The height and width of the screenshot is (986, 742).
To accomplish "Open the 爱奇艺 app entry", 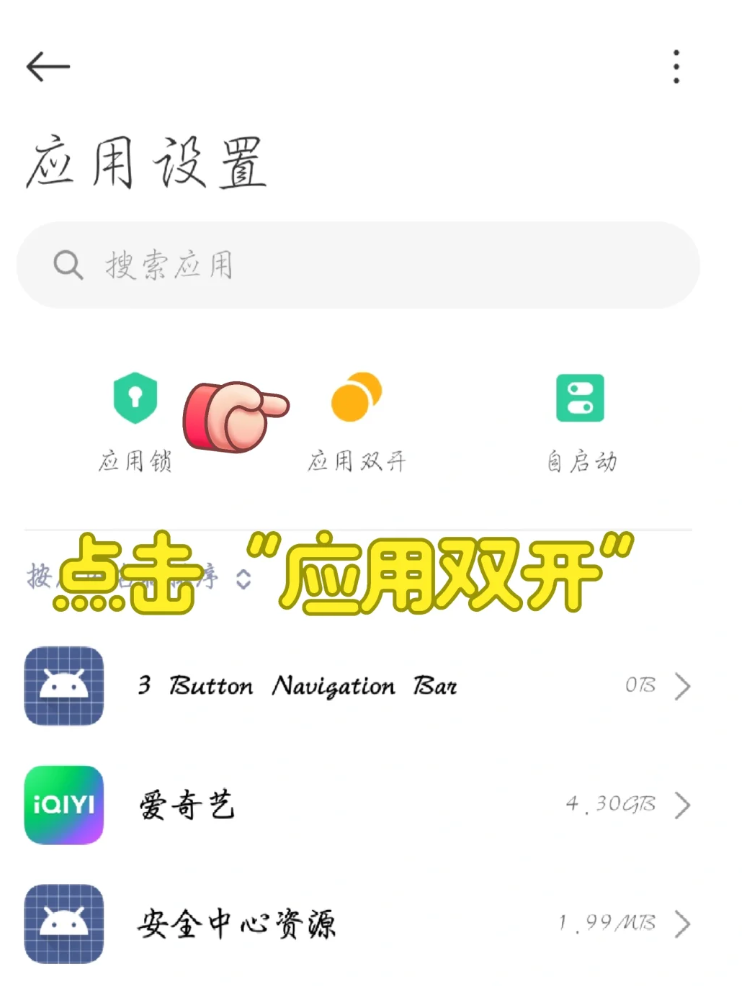I will pyautogui.click(x=300, y=805).
